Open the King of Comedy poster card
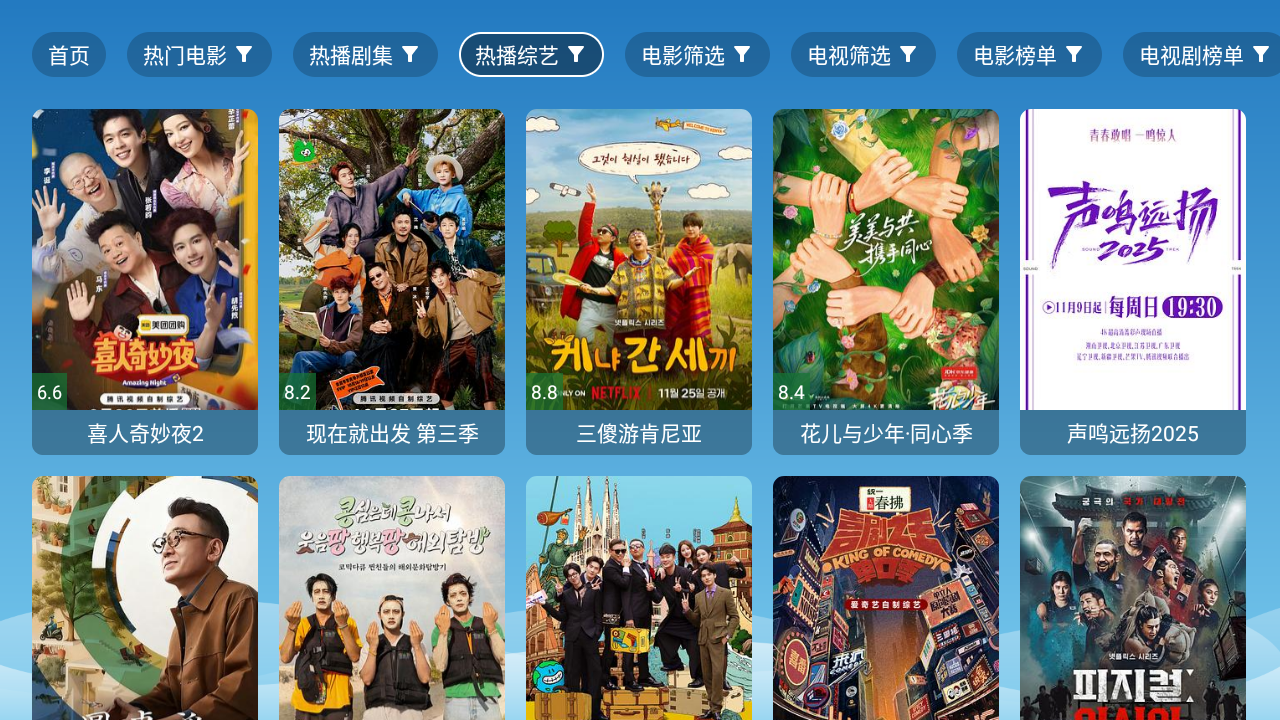Viewport: 1280px width, 720px height. [x=886, y=600]
